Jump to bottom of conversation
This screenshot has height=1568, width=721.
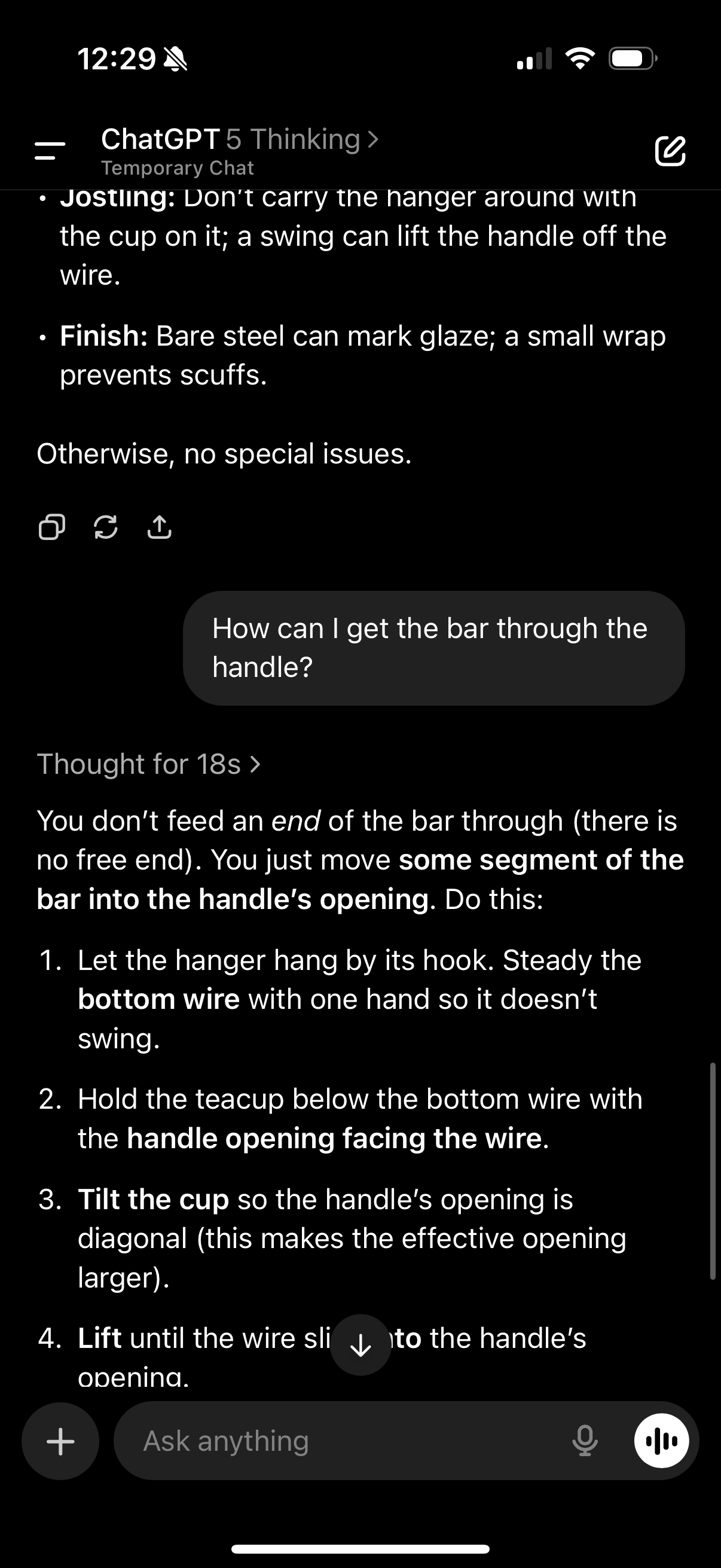pos(361,1345)
